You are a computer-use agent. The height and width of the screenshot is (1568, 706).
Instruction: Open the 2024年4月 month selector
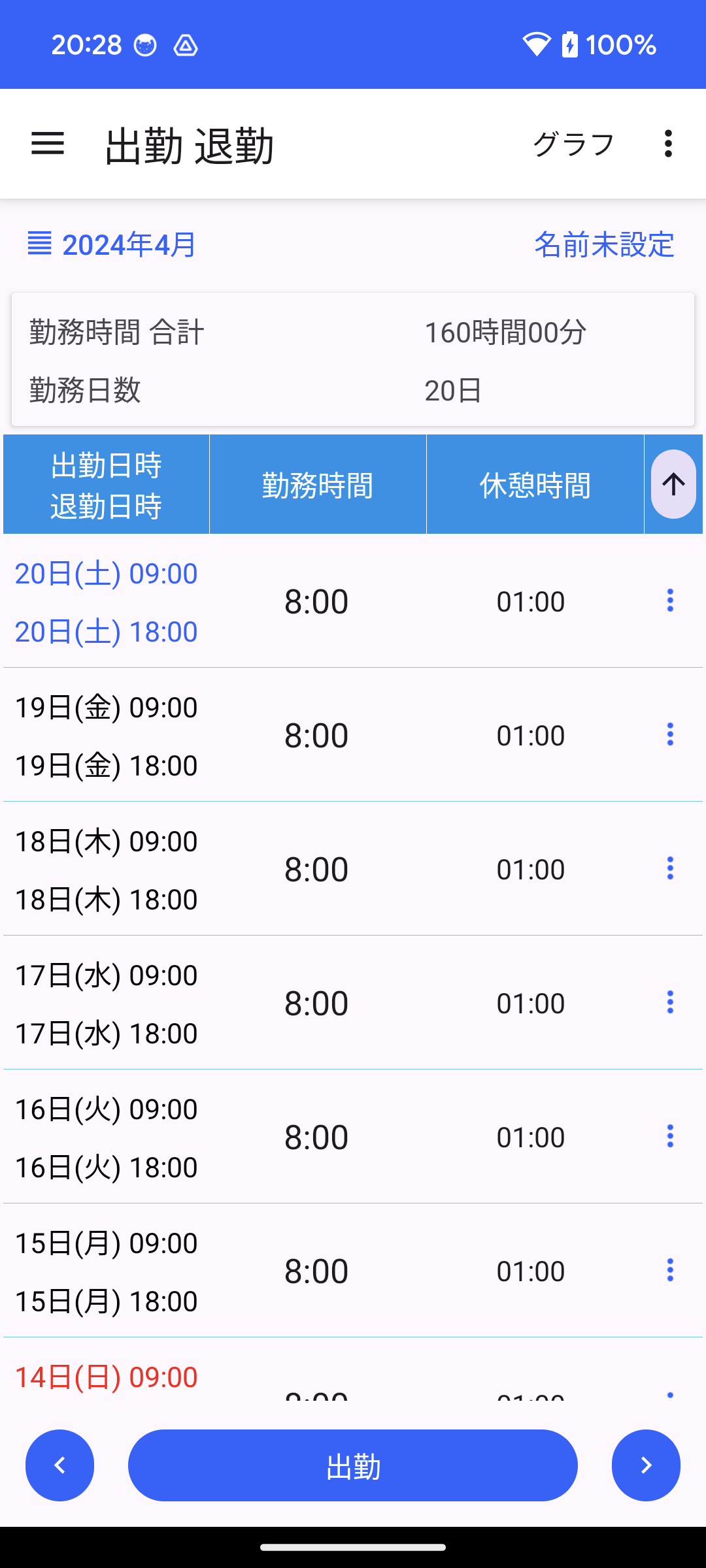112,245
